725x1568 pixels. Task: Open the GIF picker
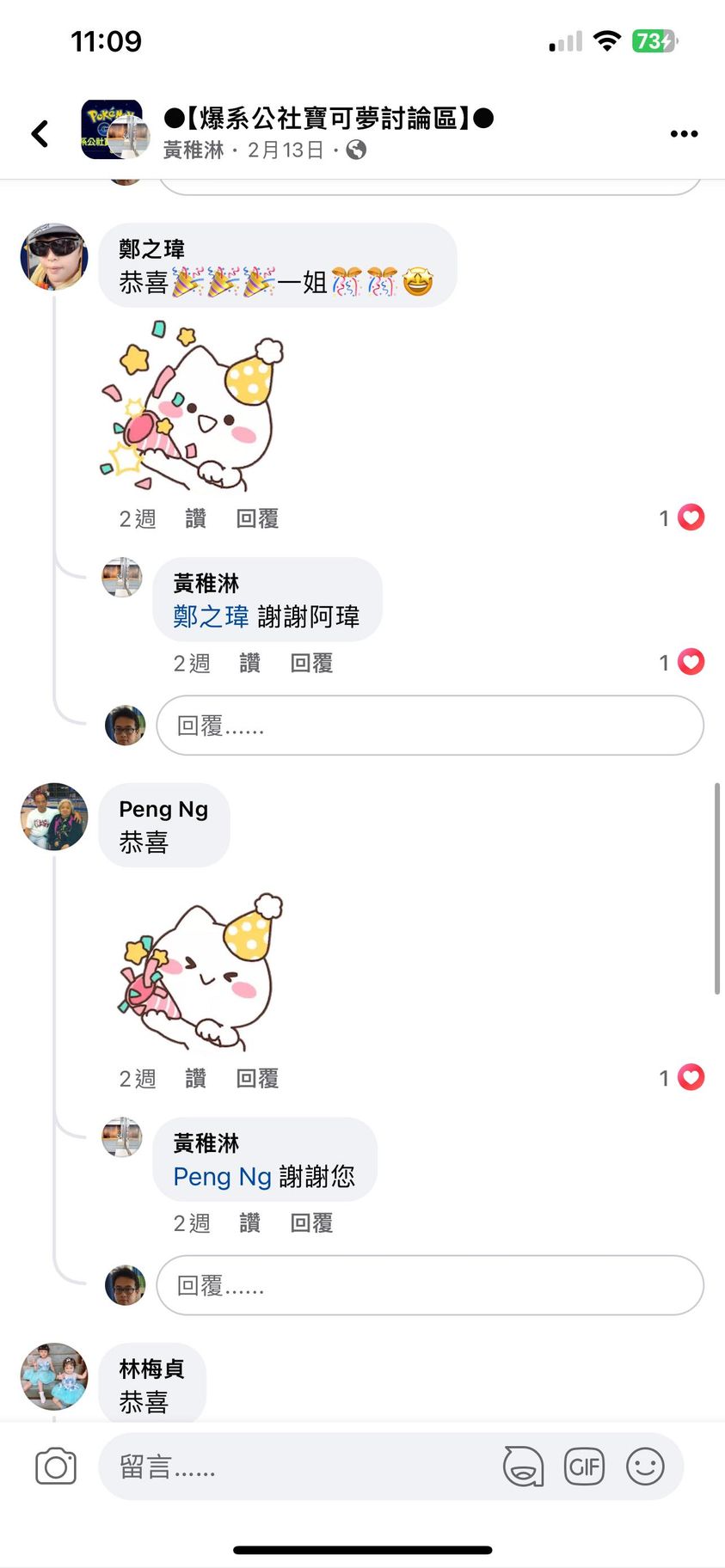(x=584, y=1467)
